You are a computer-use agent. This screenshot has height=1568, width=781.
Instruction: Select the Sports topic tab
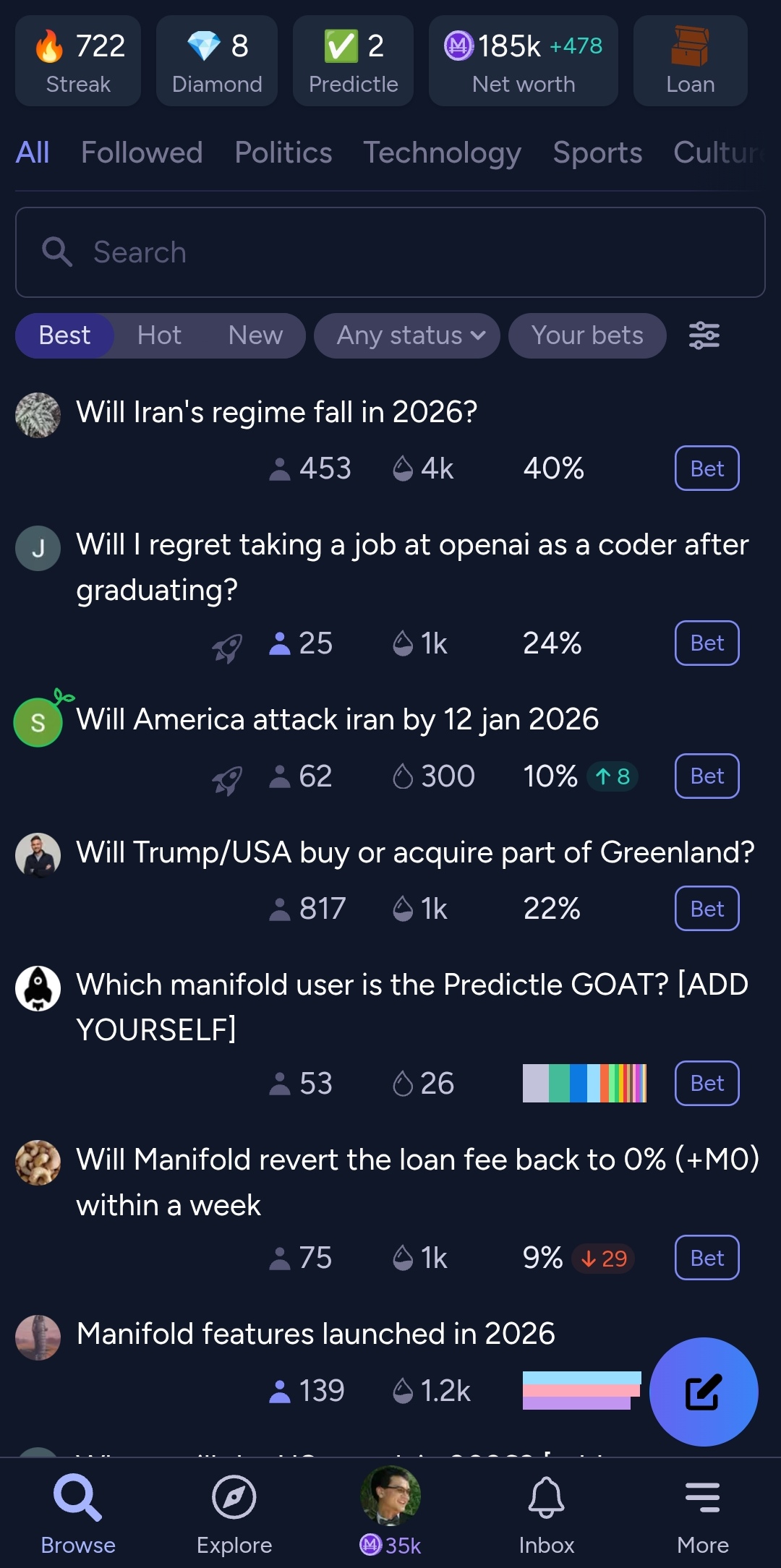pos(597,153)
